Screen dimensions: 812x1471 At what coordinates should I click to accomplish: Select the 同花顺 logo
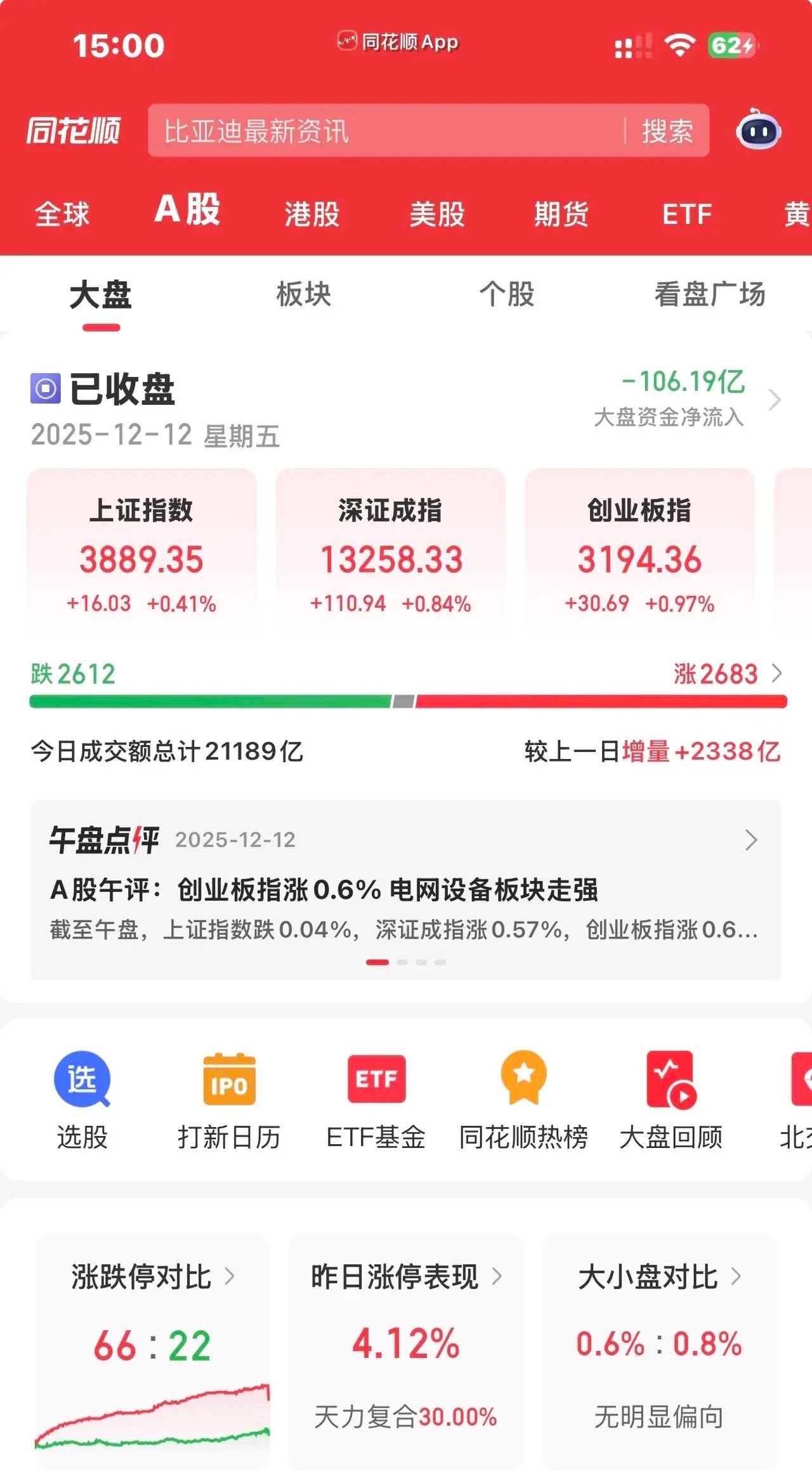click(72, 131)
